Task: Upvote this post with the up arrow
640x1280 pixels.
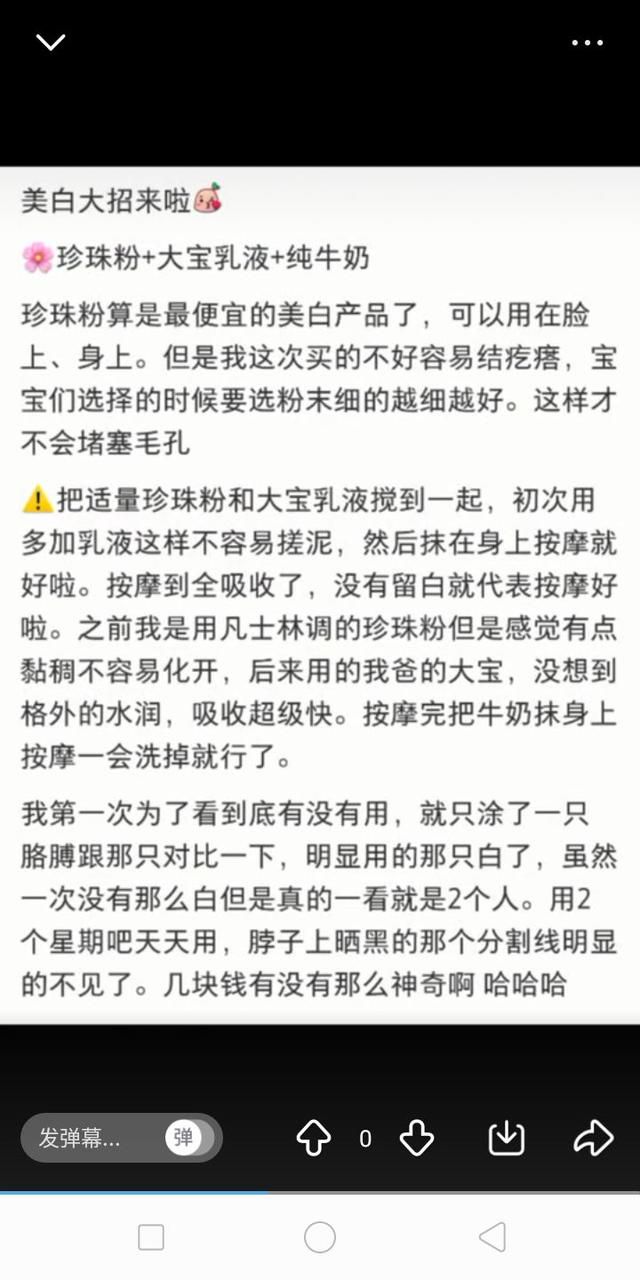Action: (x=314, y=1138)
